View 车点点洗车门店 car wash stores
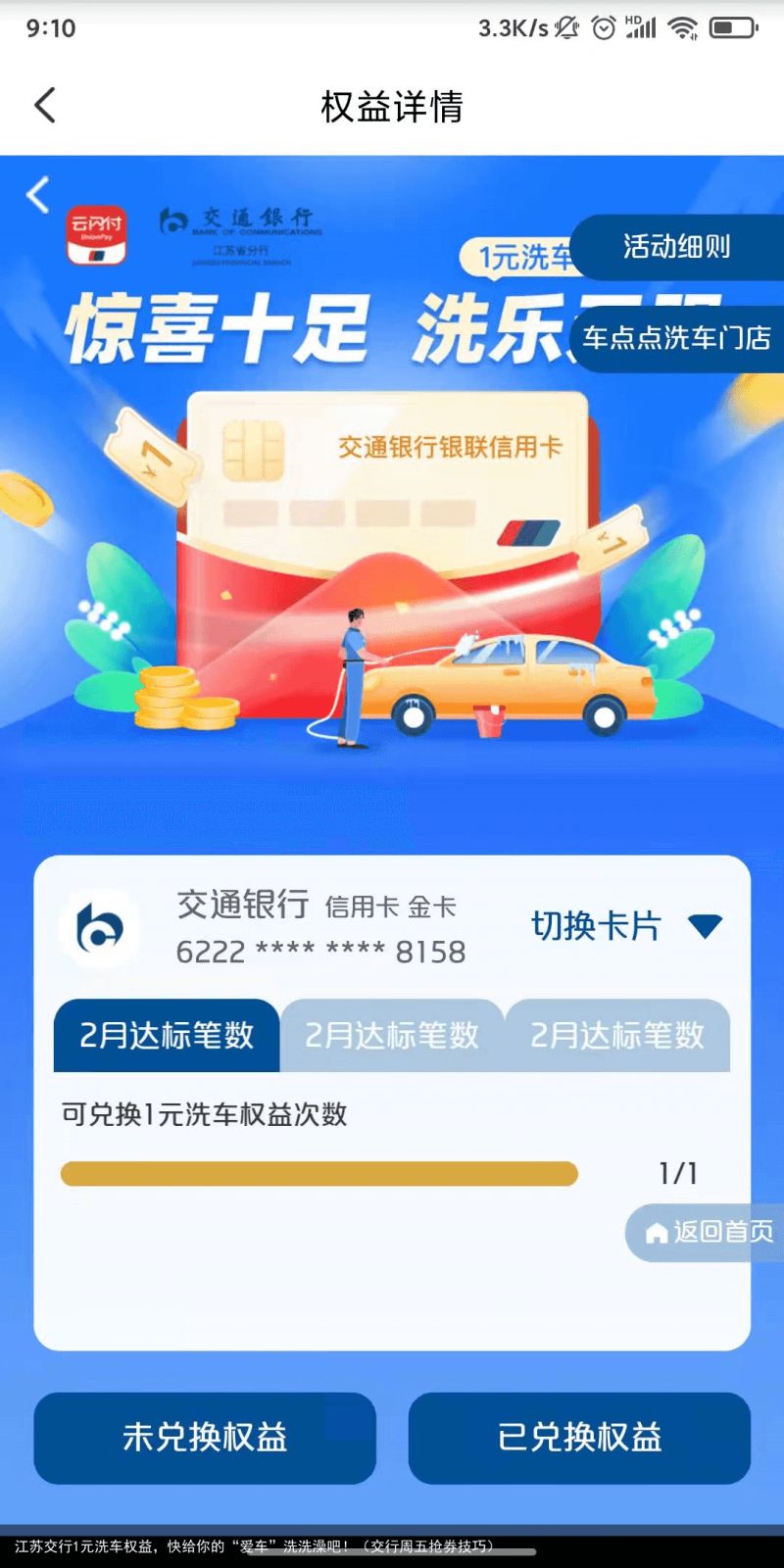 676,338
